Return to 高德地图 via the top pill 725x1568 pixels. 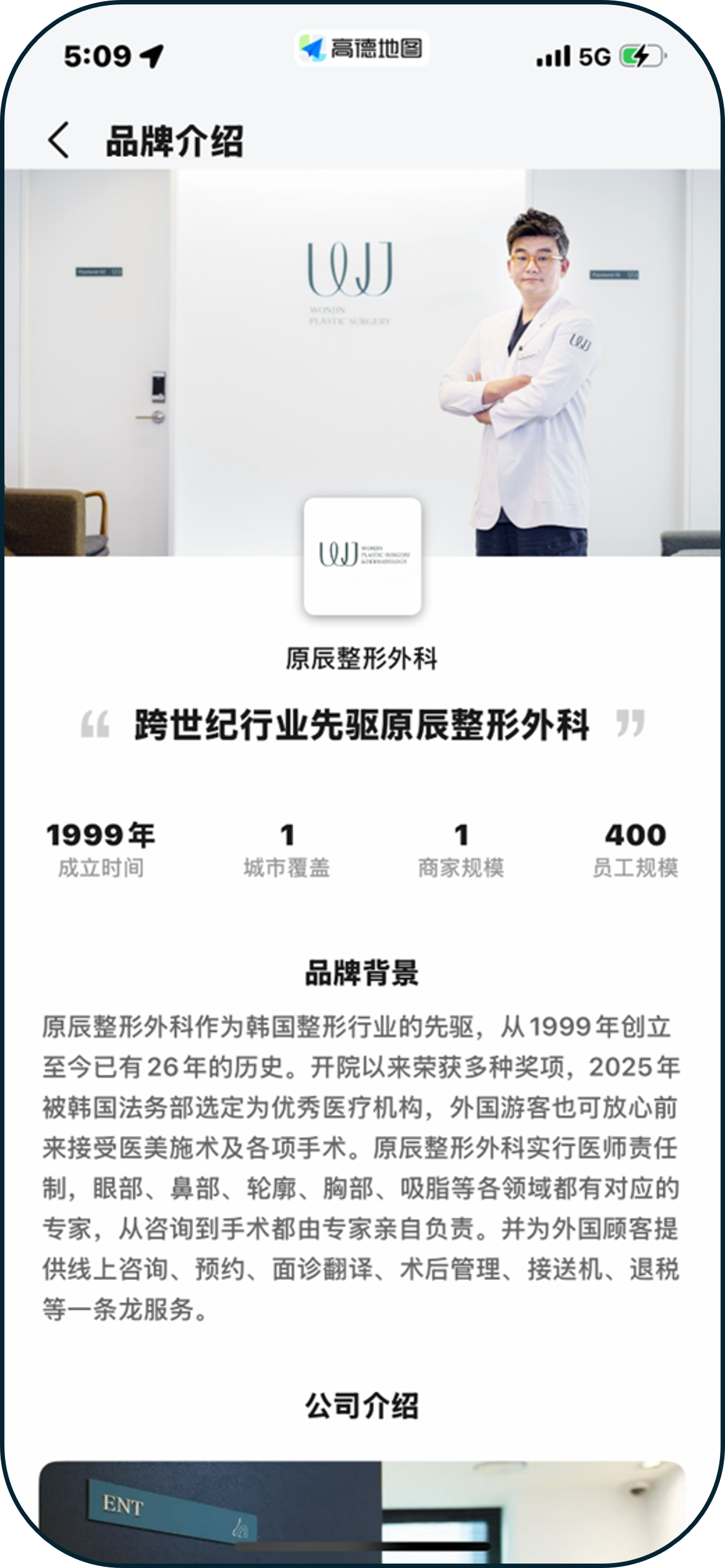coord(362,49)
